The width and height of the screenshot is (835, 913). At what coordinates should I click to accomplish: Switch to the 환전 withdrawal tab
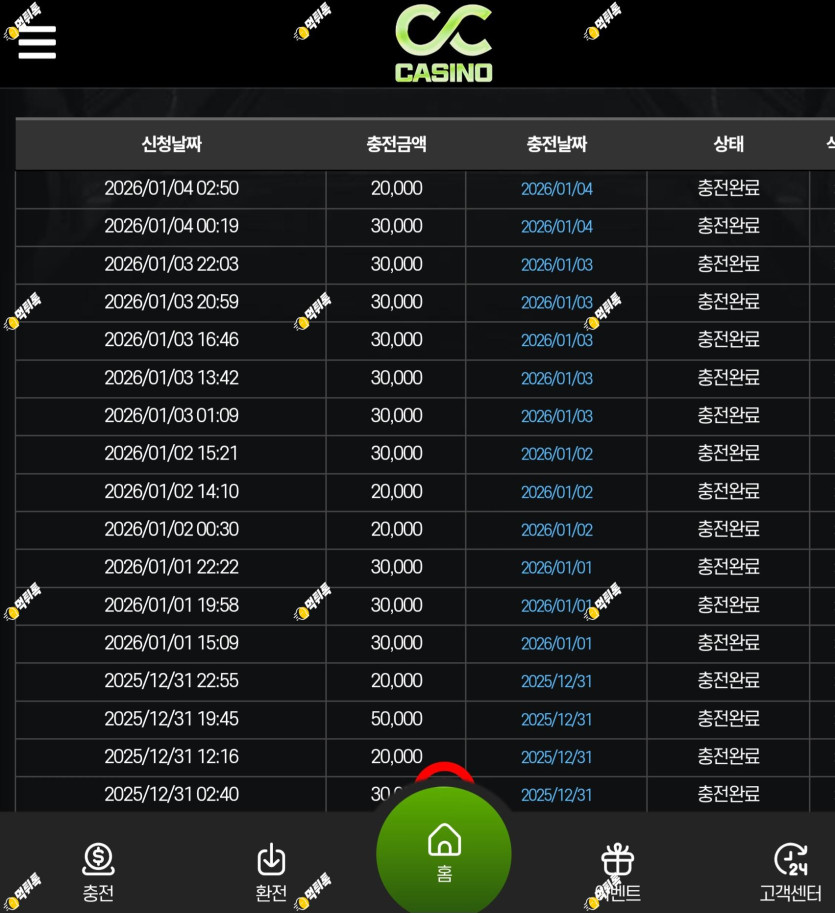[271, 871]
